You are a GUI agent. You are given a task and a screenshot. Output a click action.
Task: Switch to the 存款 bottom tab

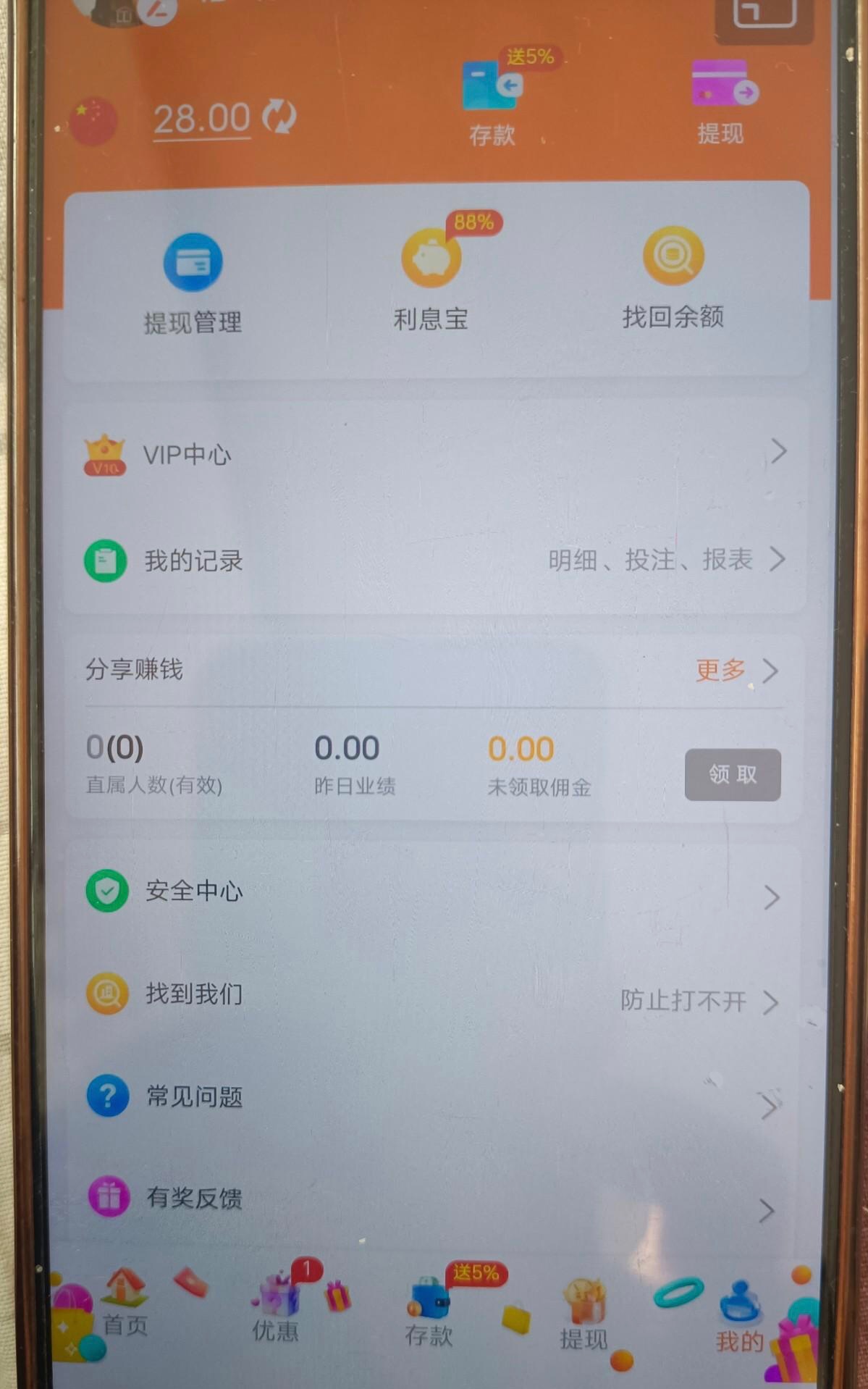tap(429, 1312)
